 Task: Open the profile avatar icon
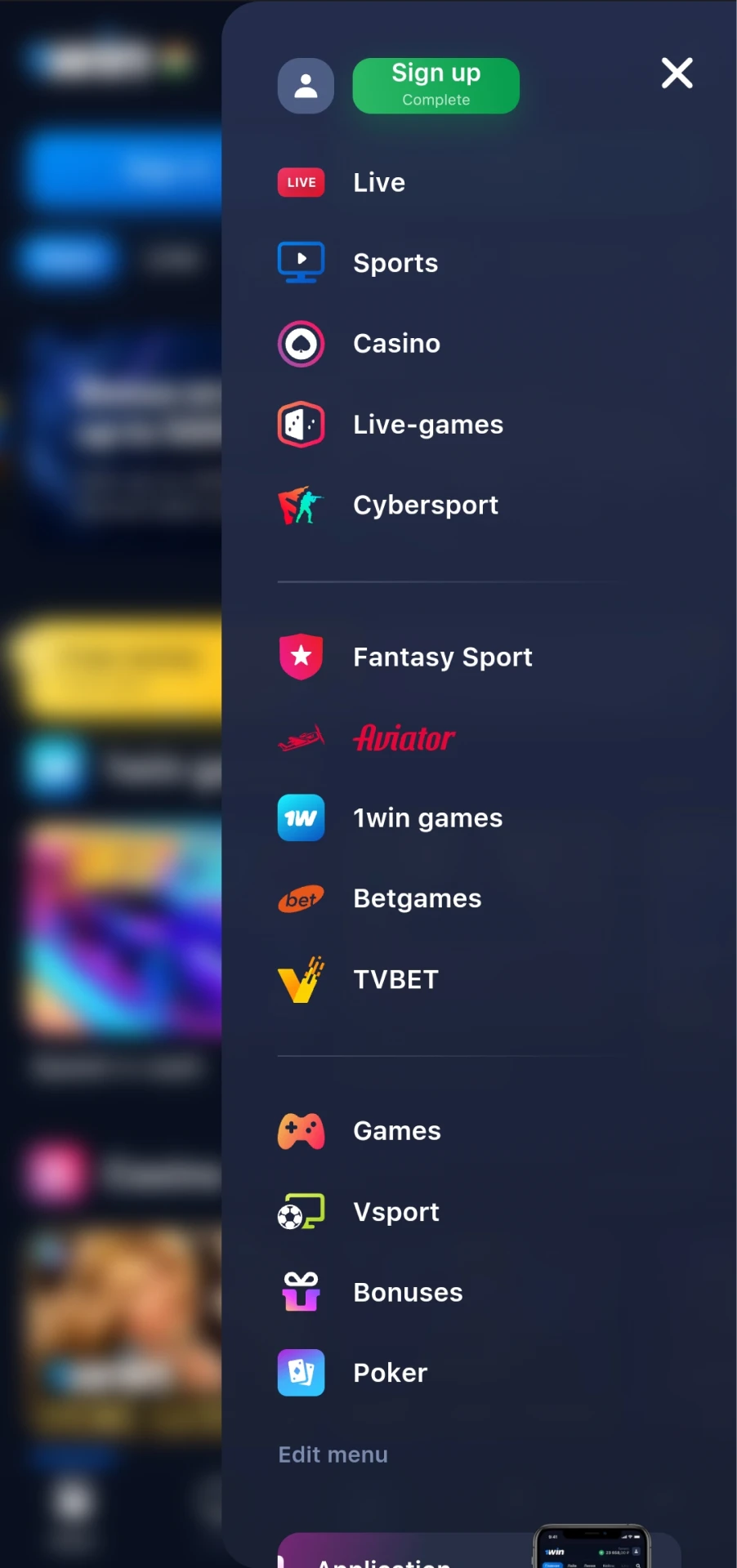pos(306,86)
